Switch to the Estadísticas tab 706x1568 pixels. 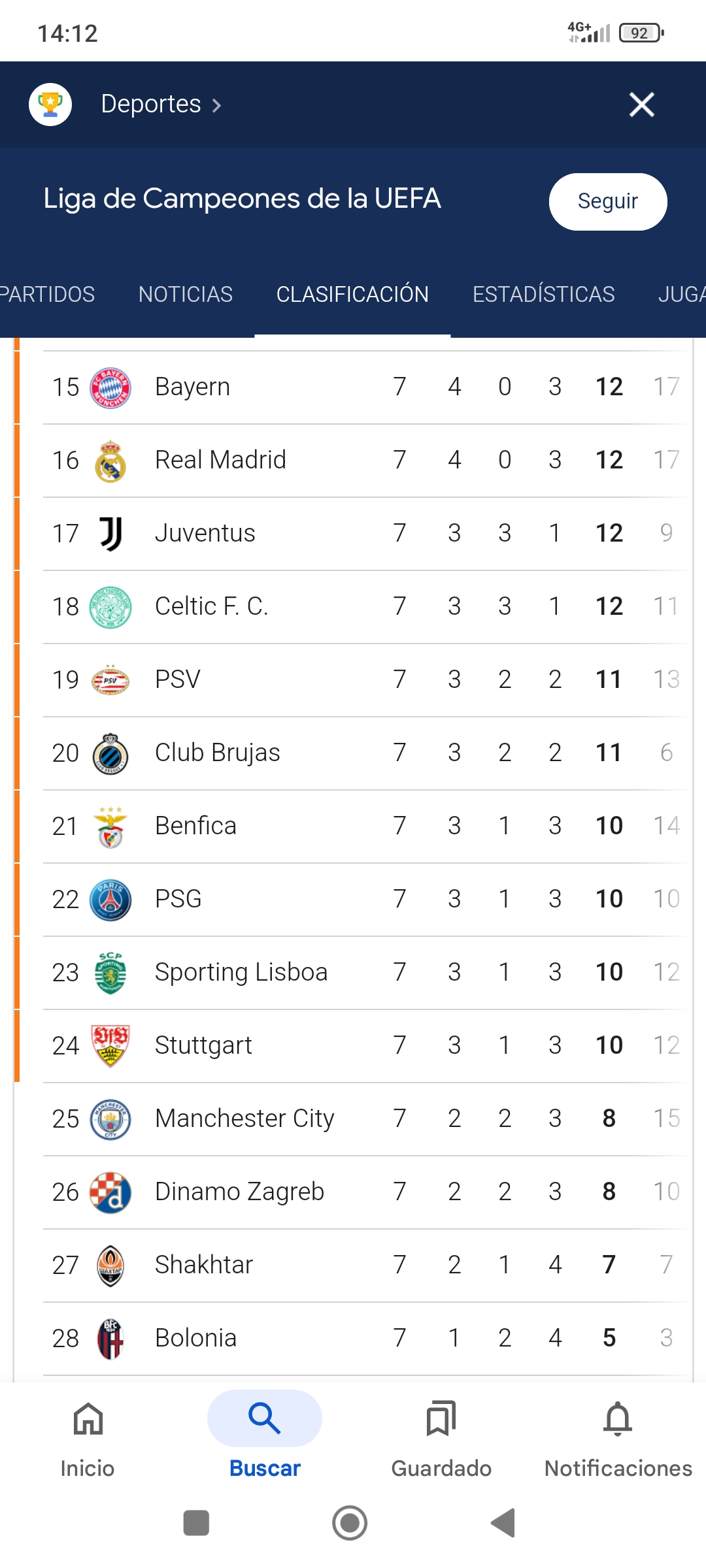[x=543, y=295]
